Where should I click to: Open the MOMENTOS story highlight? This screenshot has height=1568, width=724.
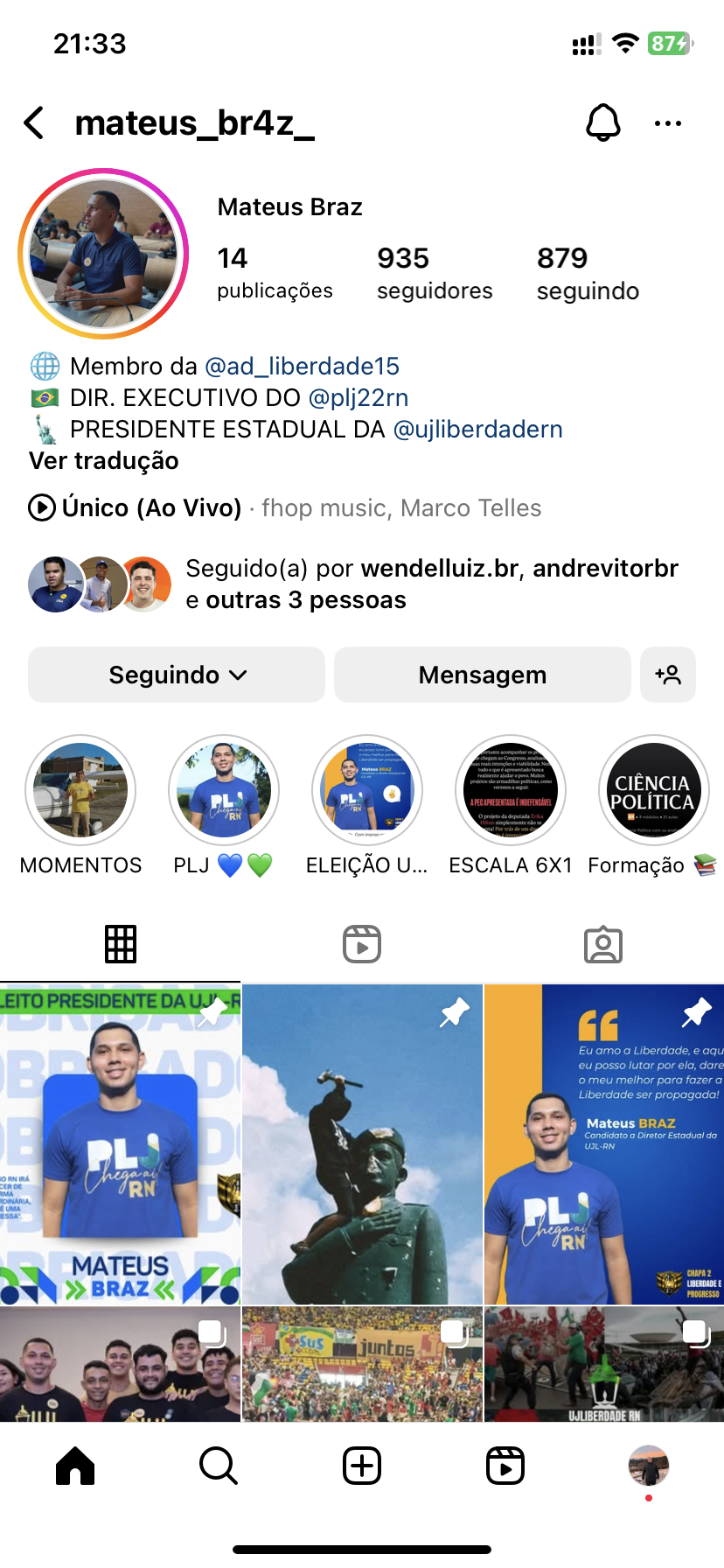coord(80,790)
